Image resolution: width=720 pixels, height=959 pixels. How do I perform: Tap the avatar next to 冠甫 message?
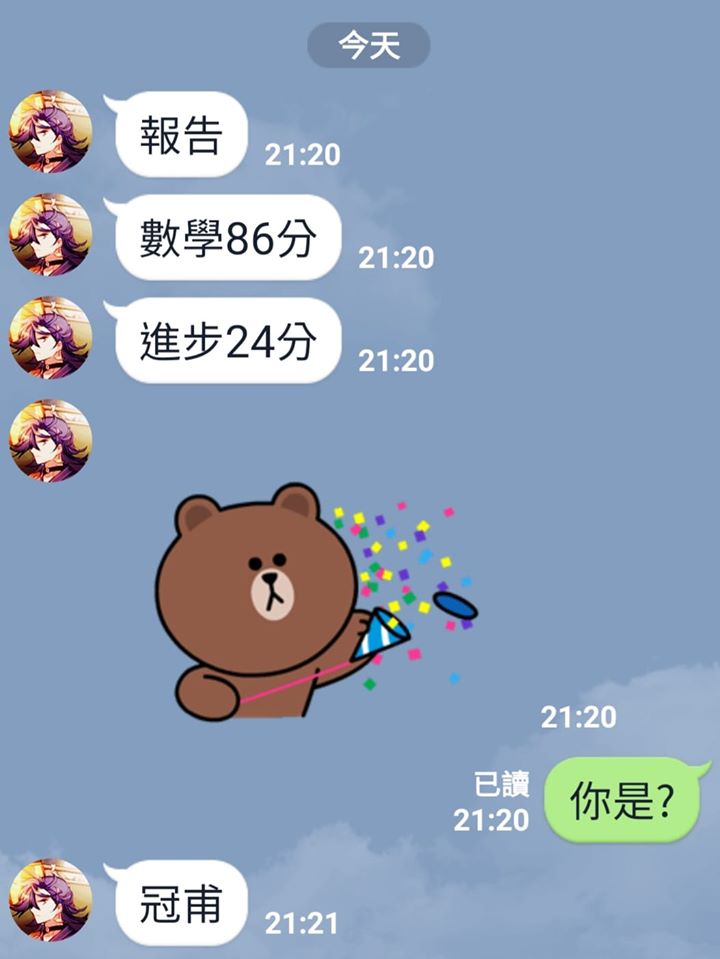[x=50, y=899]
